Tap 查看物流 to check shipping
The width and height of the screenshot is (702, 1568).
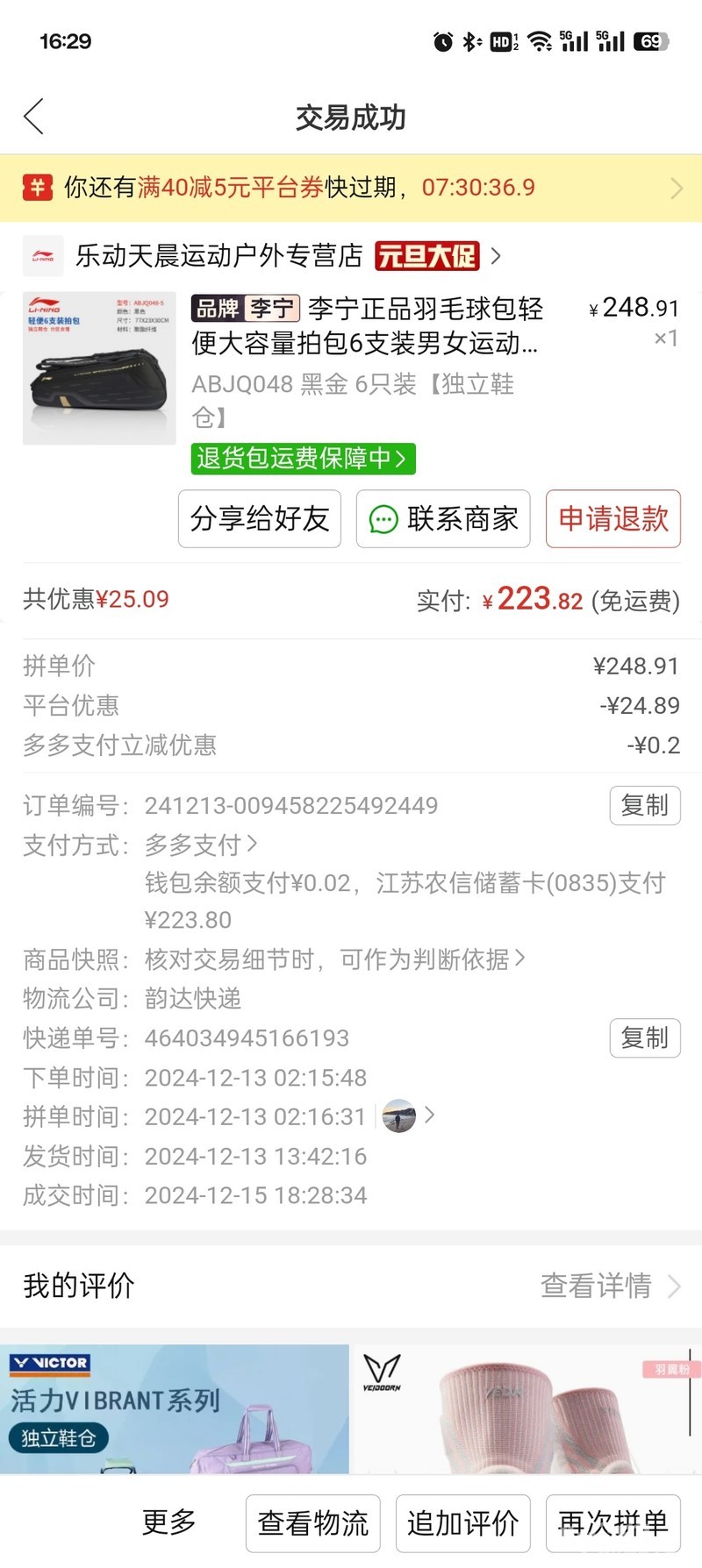[x=313, y=1523]
